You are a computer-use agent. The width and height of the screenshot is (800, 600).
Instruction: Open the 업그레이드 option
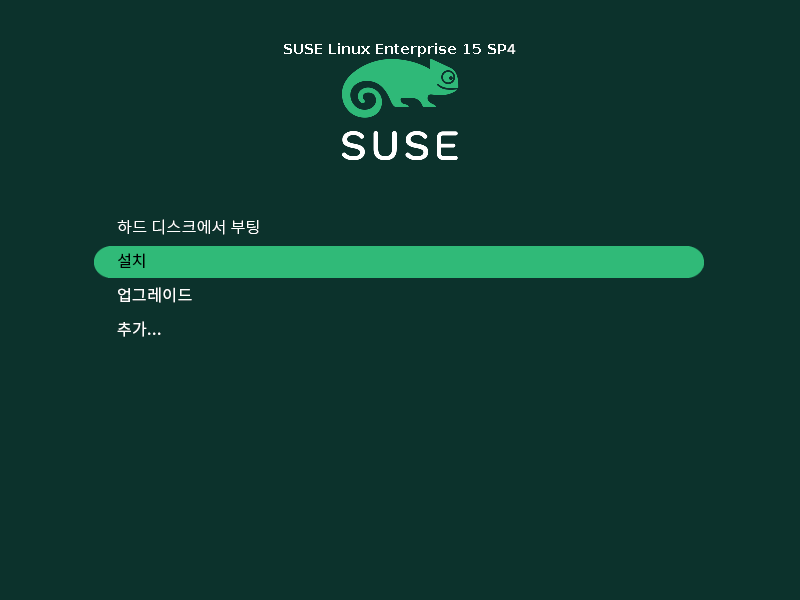click(x=154, y=295)
